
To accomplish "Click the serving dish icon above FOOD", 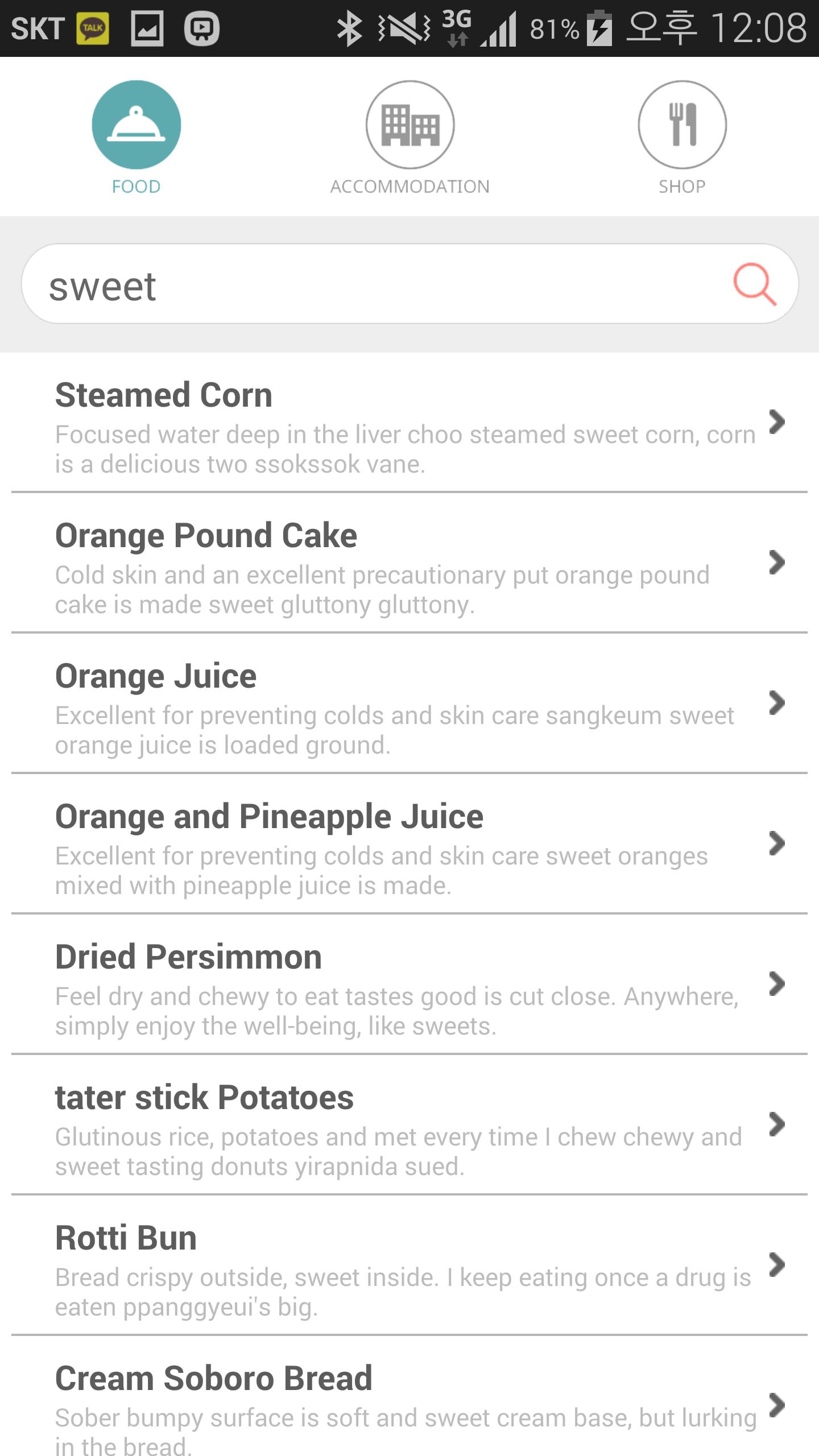I will [x=136, y=124].
